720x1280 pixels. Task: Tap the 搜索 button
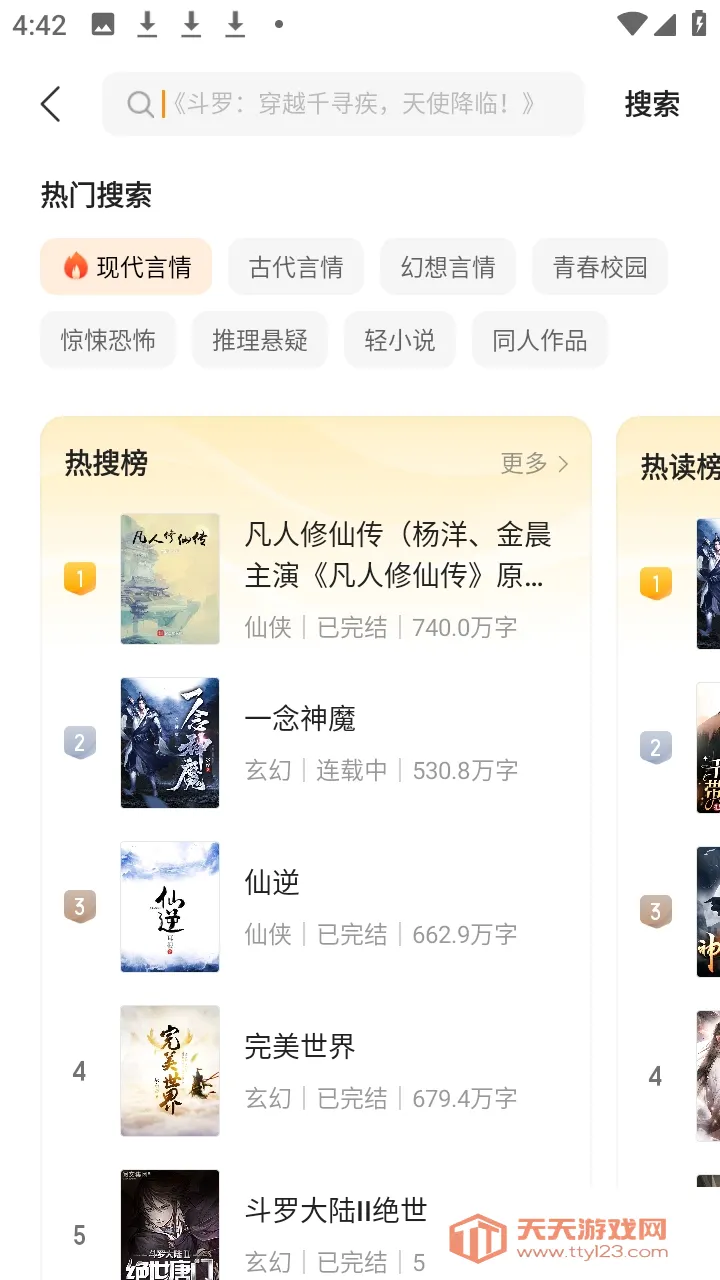click(652, 104)
